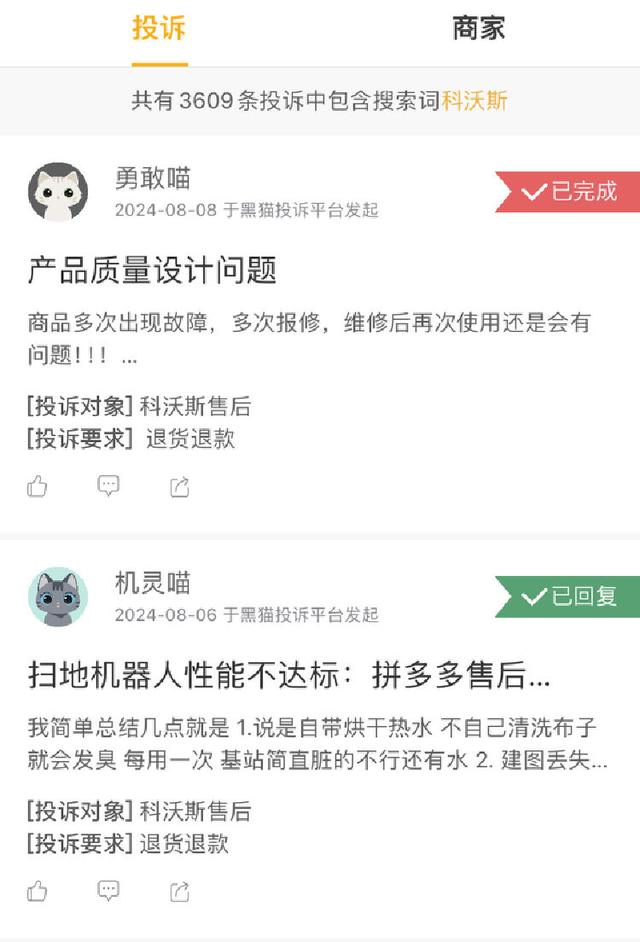Like 勇敢喵's complaint
640x942 pixels.
pyautogui.click(x=38, y=487)
